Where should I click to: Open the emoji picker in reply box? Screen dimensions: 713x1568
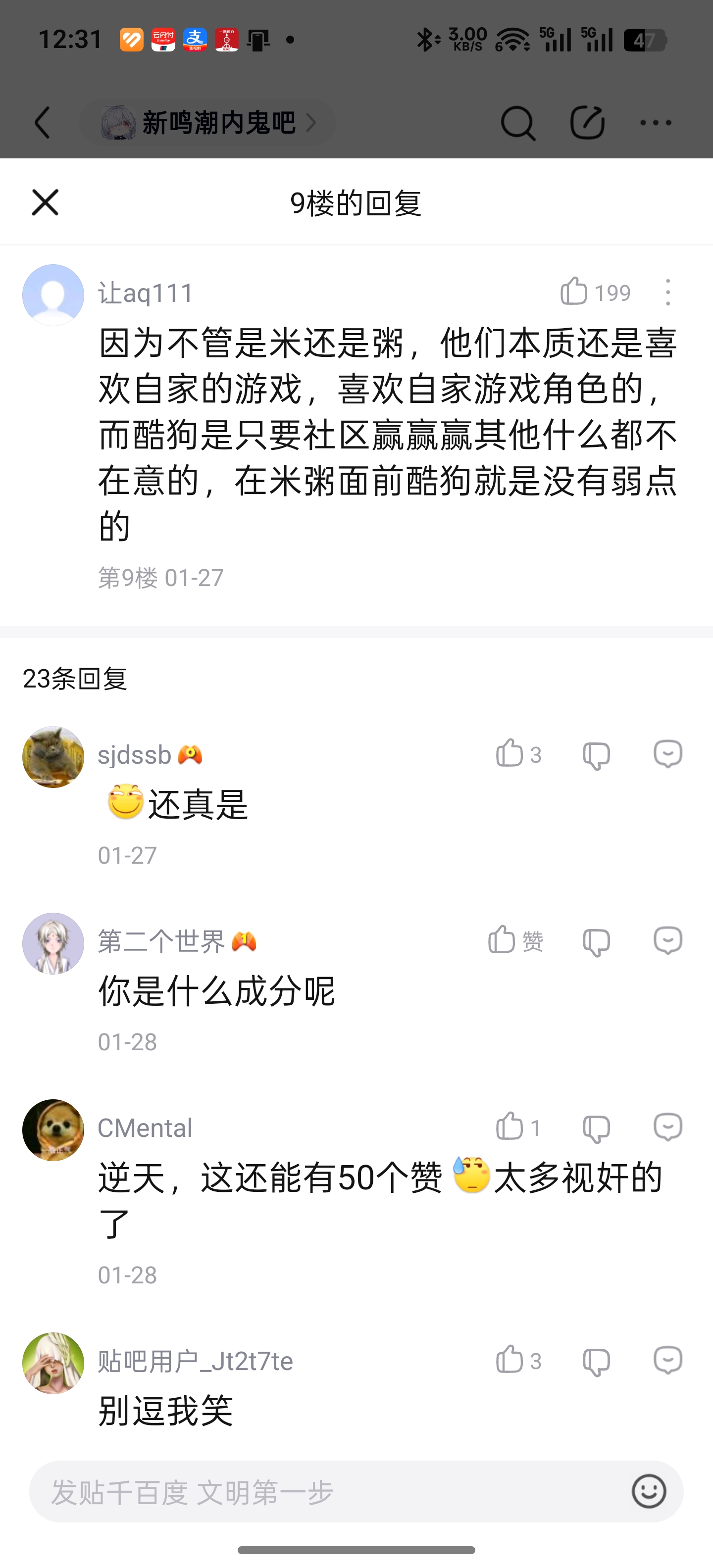(x=649, y=1491)
